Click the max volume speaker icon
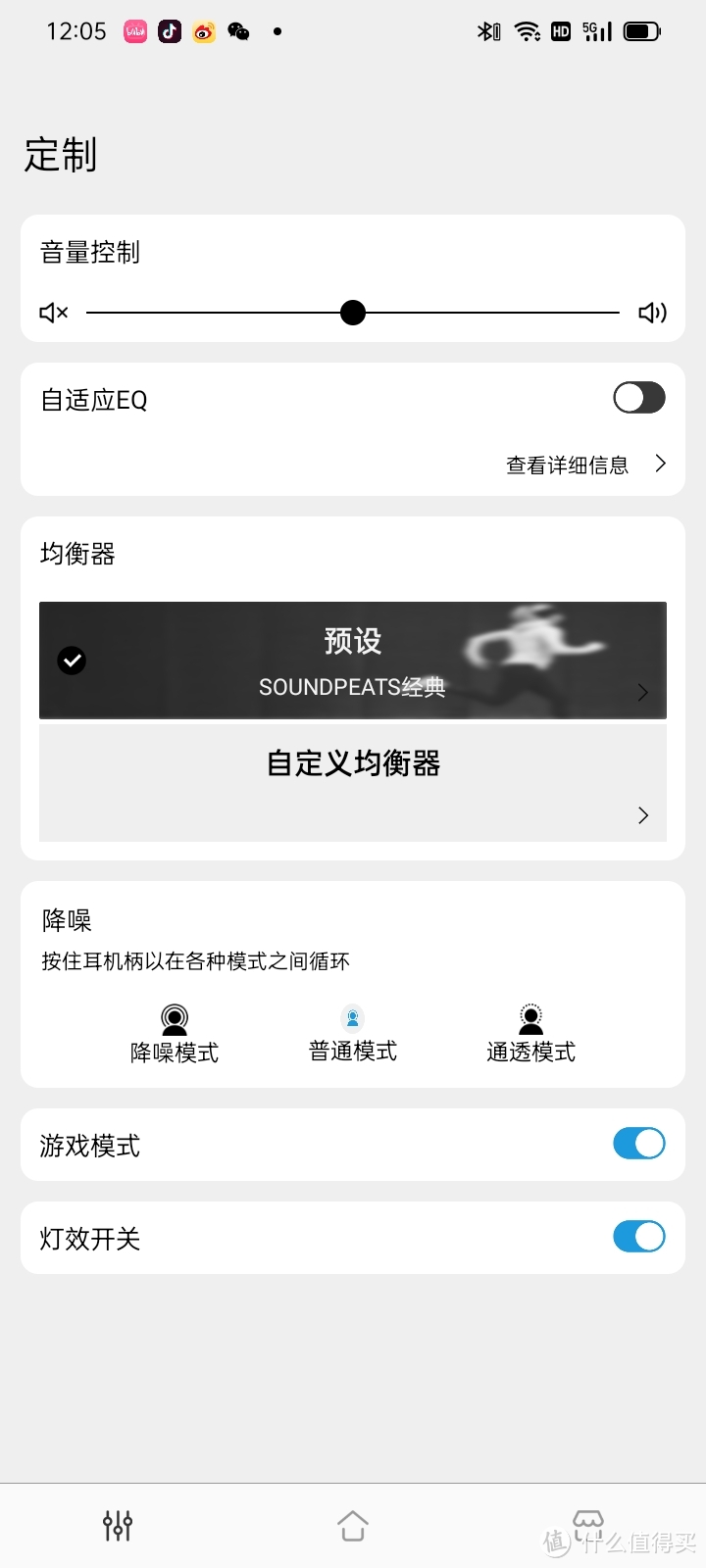Screen dimensions: 706x1568 (651, 313)
